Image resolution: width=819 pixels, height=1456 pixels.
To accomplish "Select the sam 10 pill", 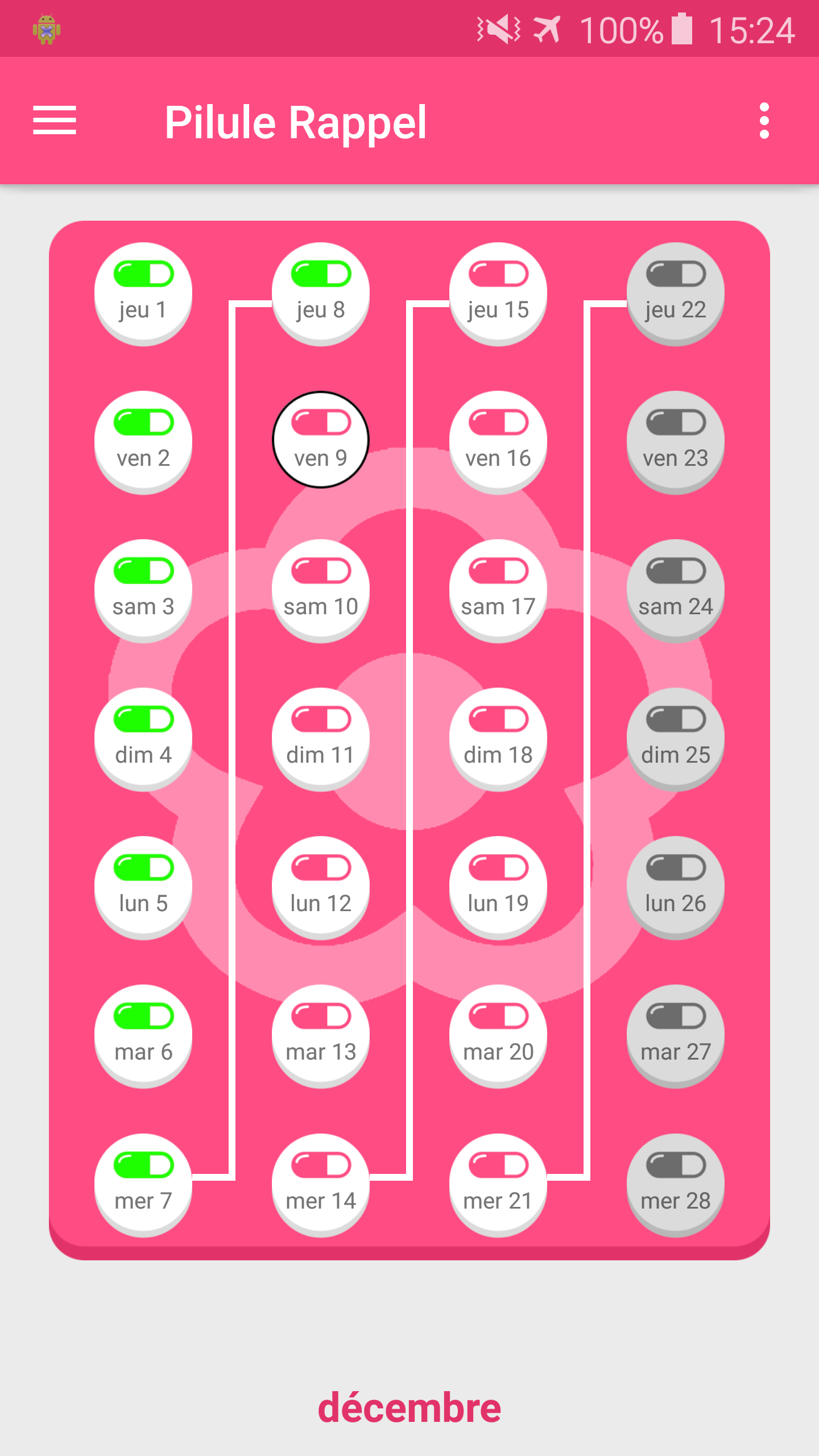I will pyautogui.click(x=321, y=590).
